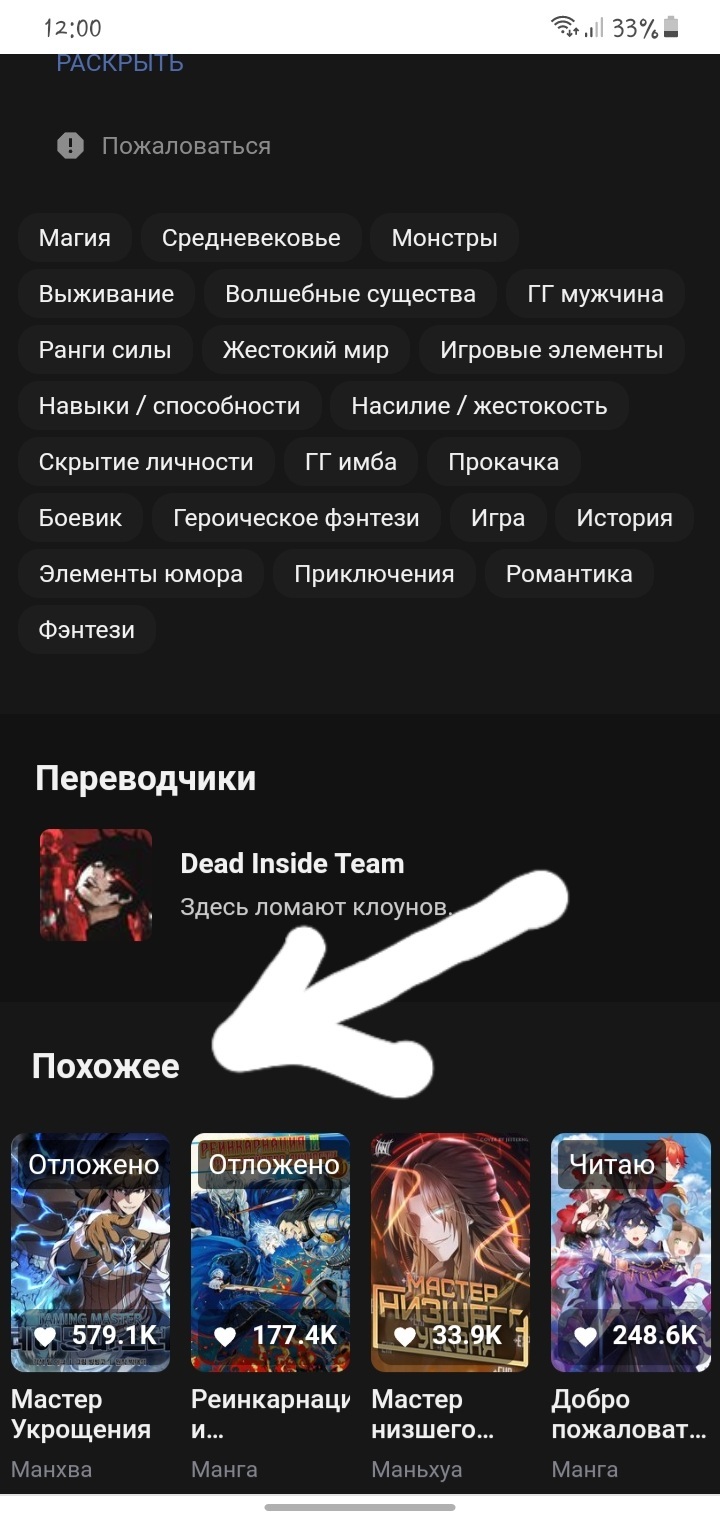
Task: Browse the Боевик genre chip
Action: [80, 518]
